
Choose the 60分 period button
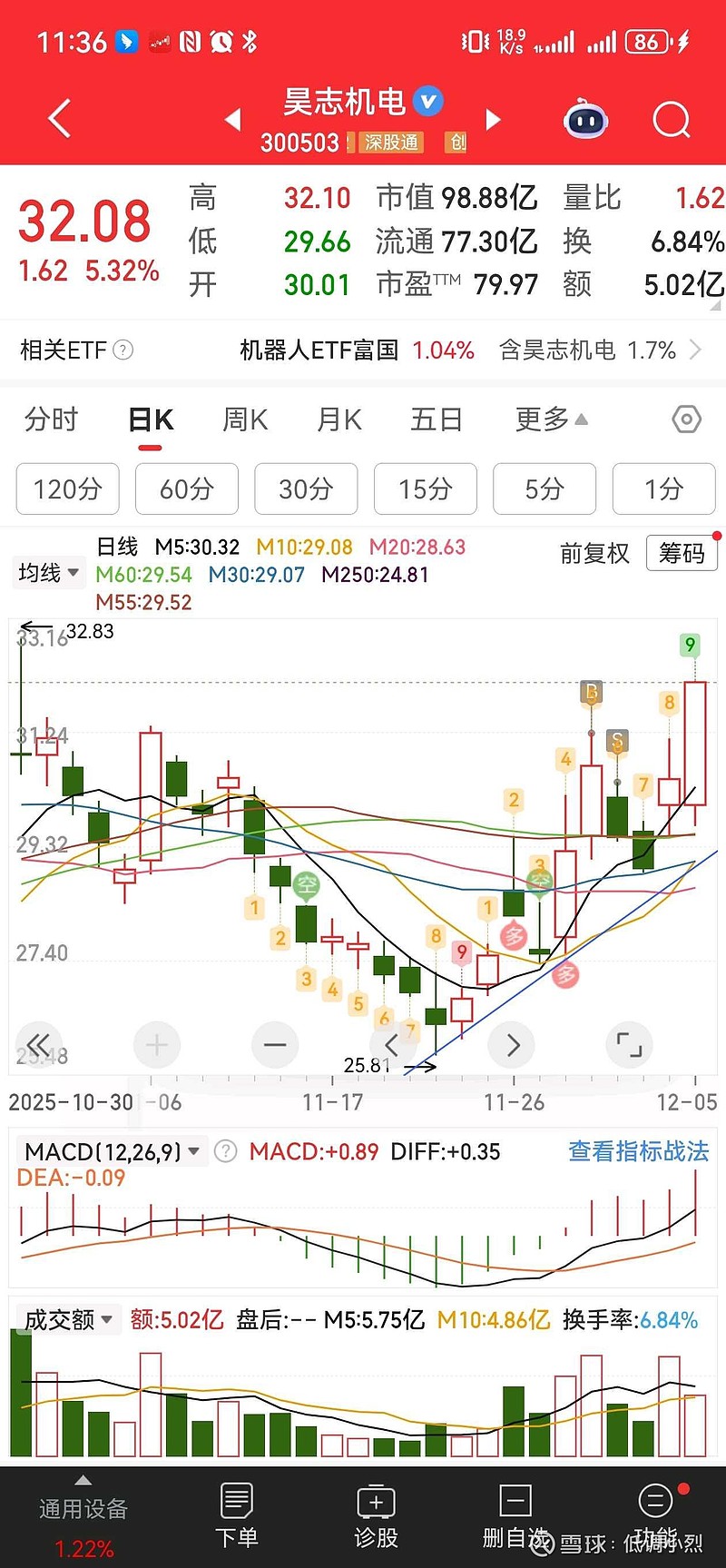(x=187, y=489)
